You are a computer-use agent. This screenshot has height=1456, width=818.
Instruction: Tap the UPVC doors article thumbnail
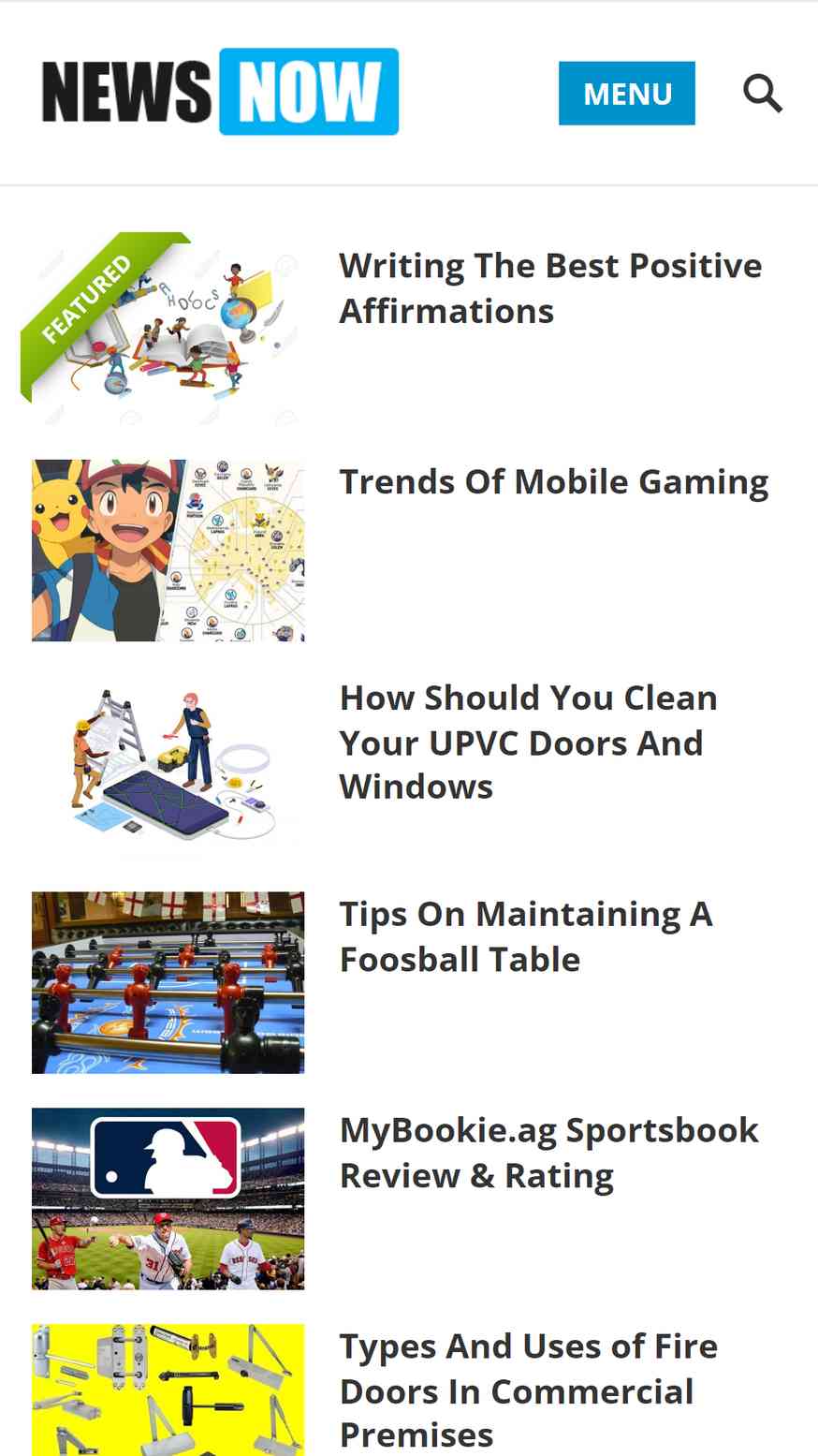point(168,767)
